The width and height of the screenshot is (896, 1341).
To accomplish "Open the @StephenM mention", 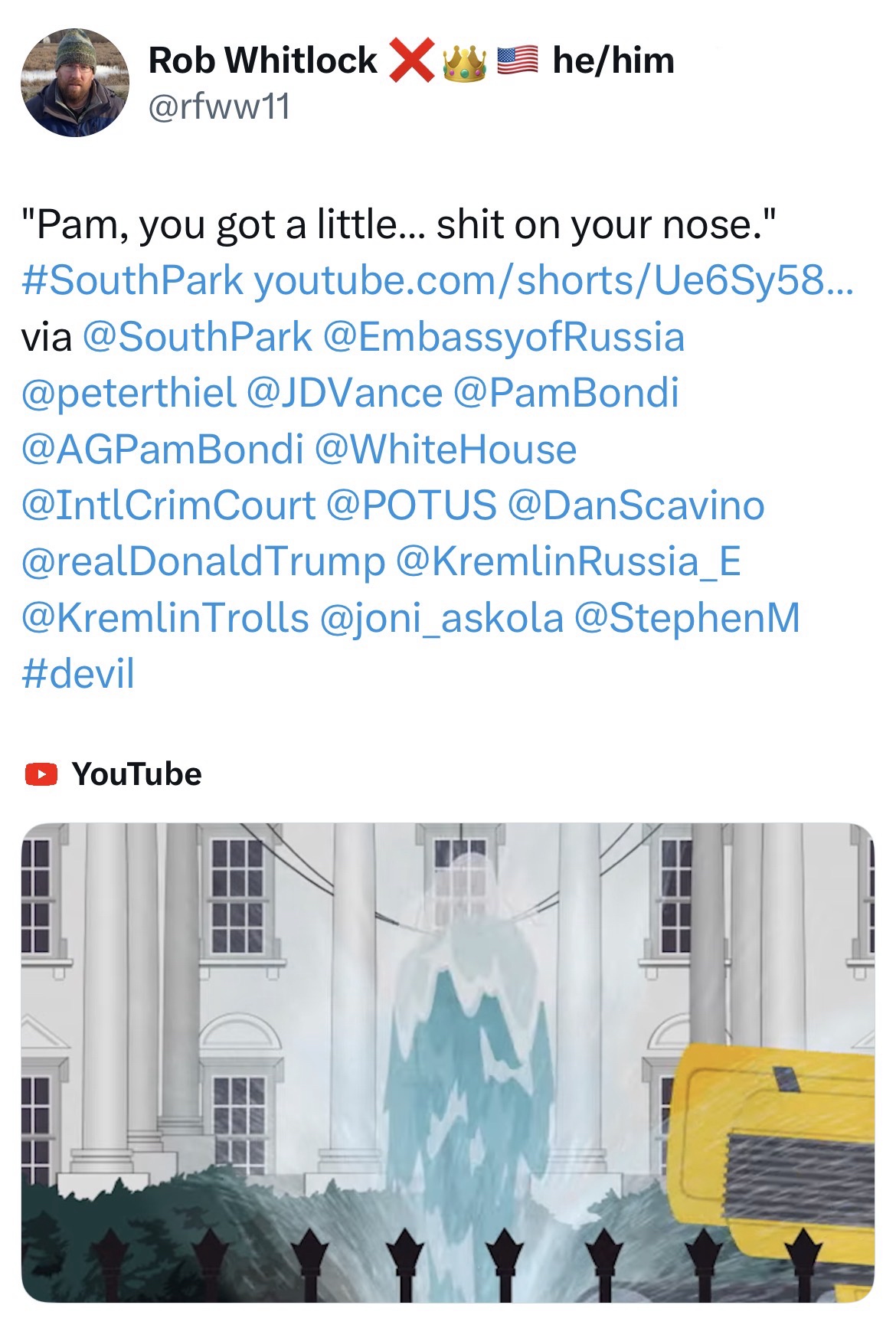I will (686, 618).
